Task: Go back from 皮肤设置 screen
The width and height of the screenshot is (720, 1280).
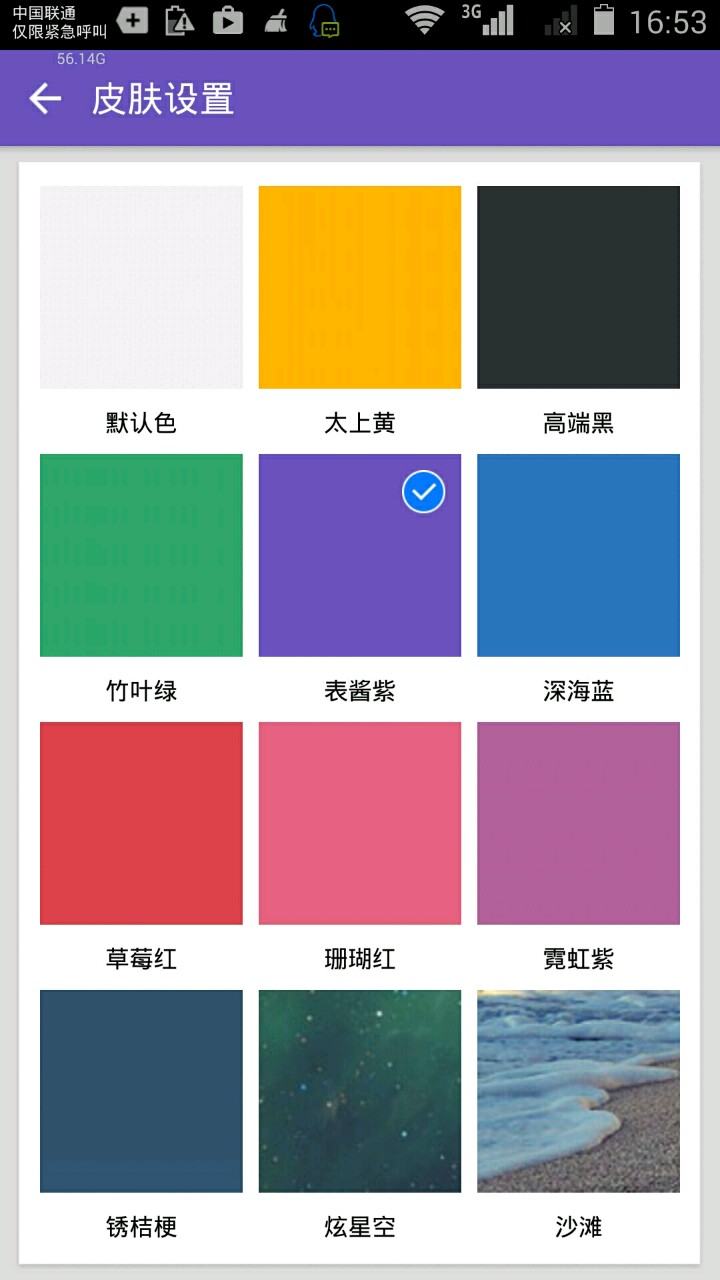Action: [x=45, y=99]
